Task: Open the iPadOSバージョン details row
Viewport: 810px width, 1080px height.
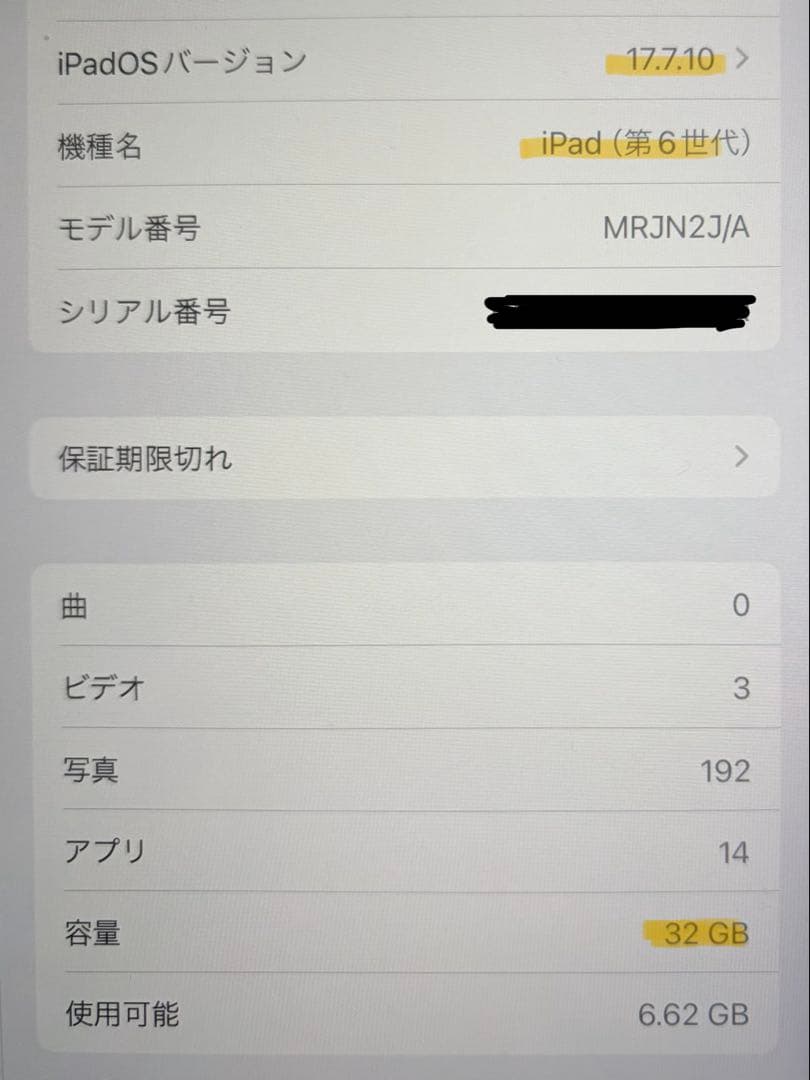Action: point(400,60)
